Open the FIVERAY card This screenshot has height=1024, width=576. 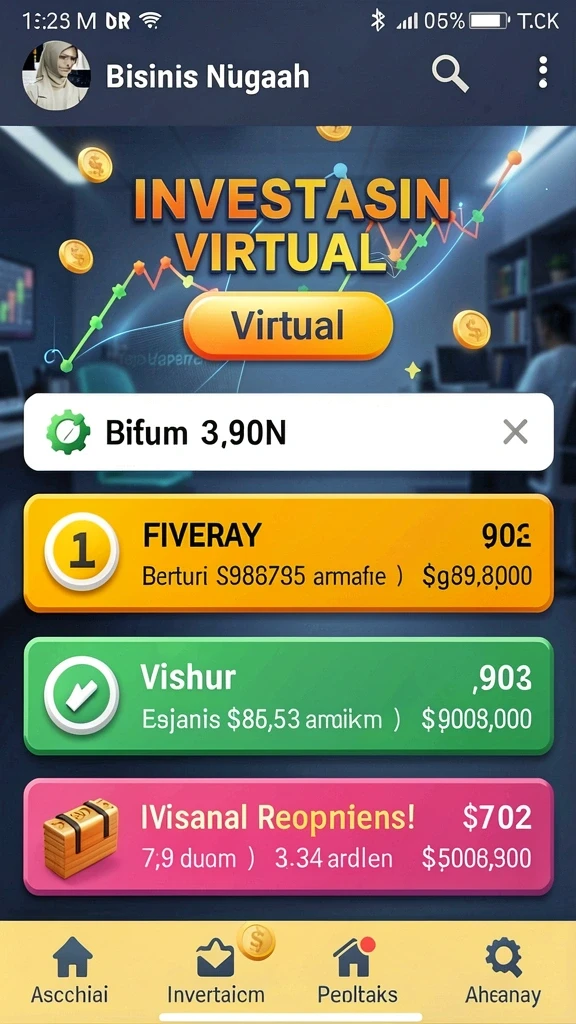click(x=289, y=553)
